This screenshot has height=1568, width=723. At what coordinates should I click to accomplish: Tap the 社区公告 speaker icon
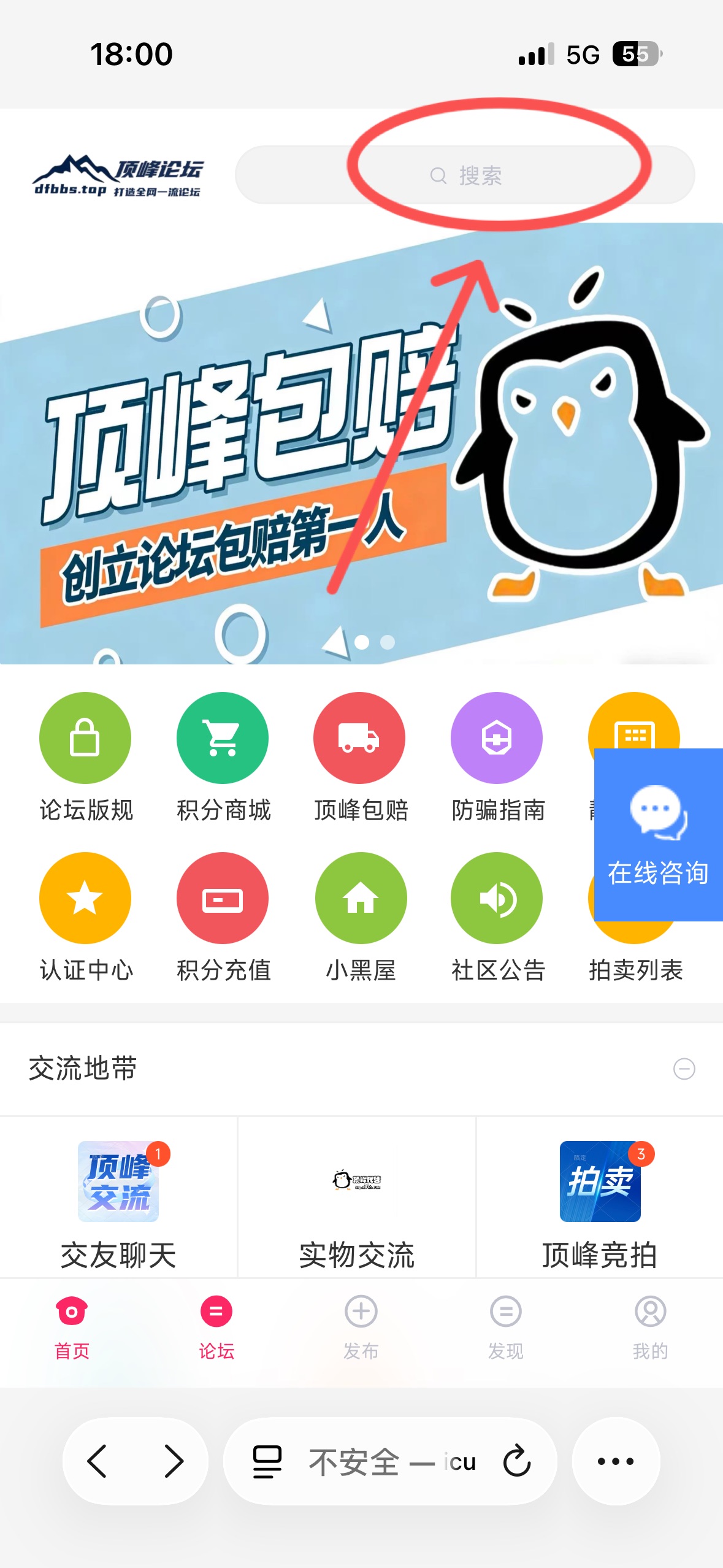point(497,897)
